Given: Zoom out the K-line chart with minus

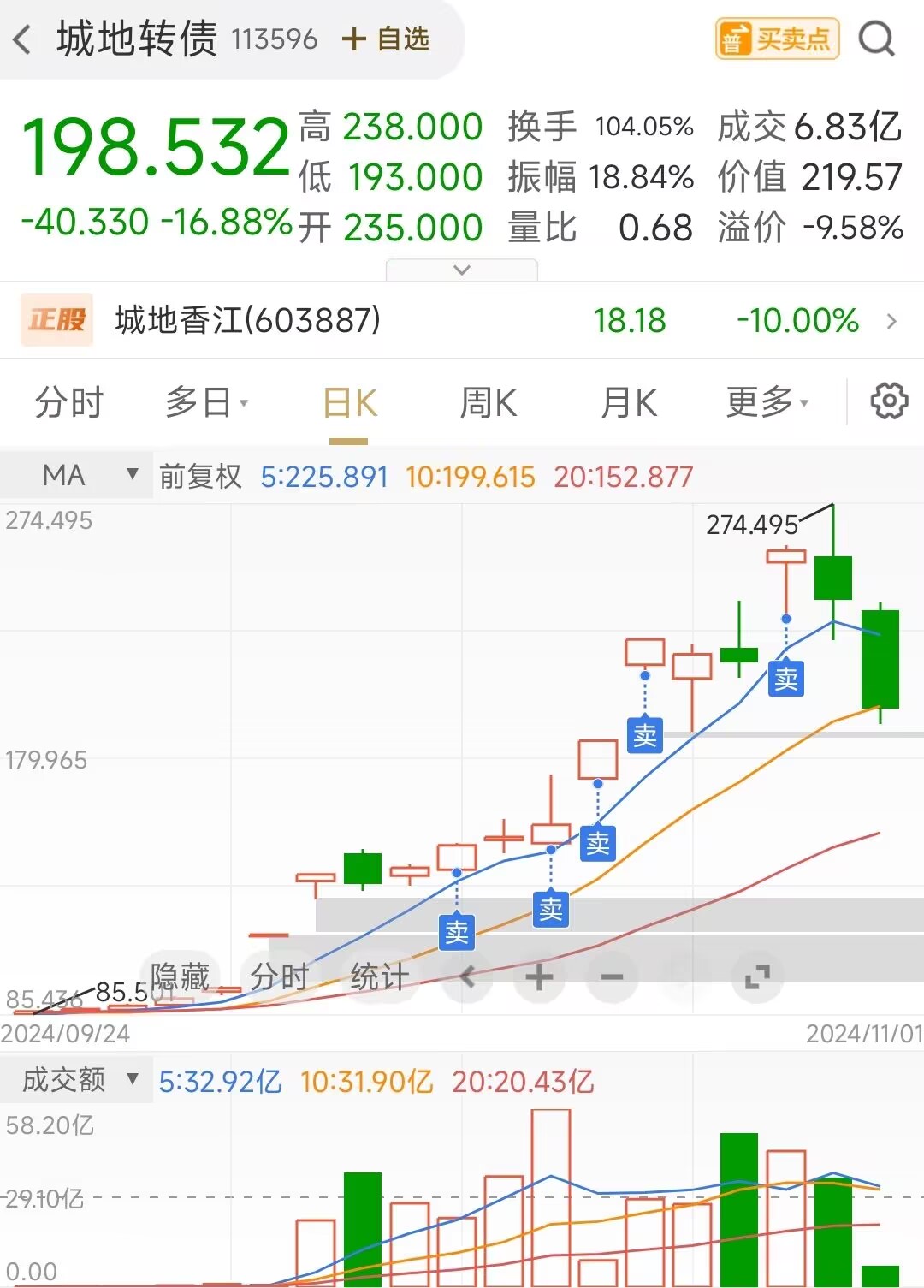Looking at the screenshot, I should [612, 976].
